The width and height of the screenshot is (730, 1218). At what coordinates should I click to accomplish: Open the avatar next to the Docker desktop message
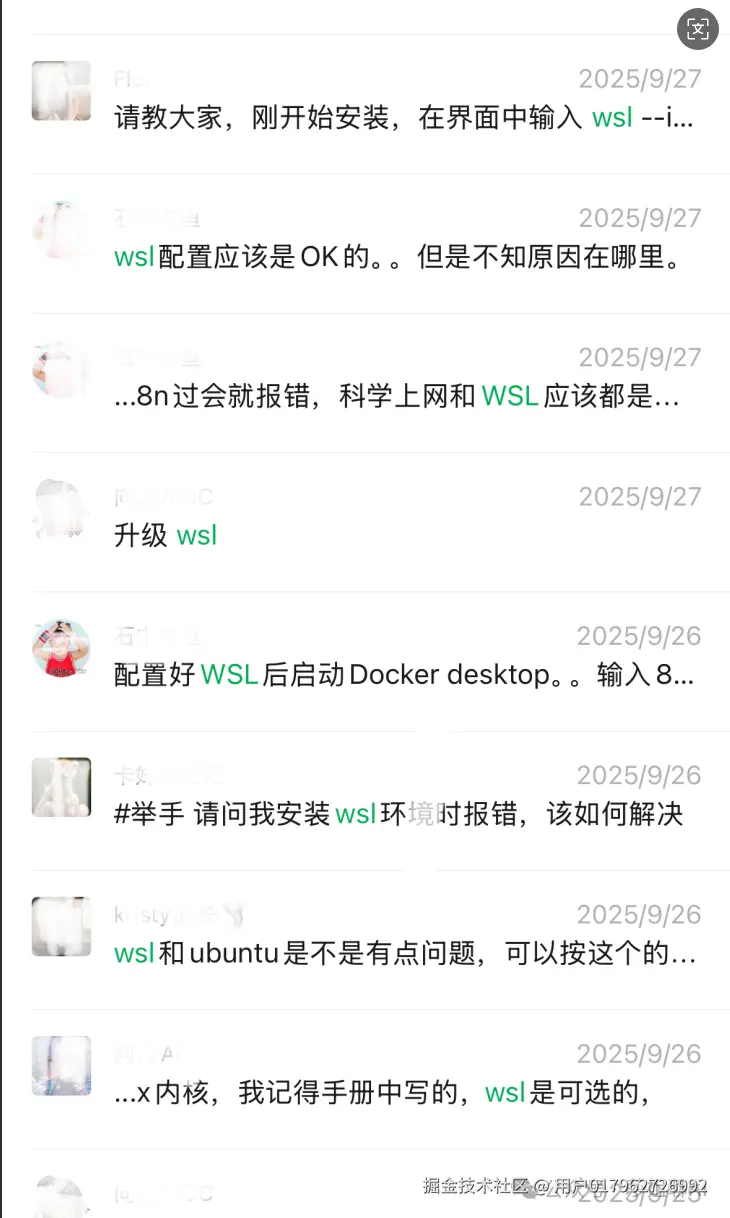click(61, 648)
